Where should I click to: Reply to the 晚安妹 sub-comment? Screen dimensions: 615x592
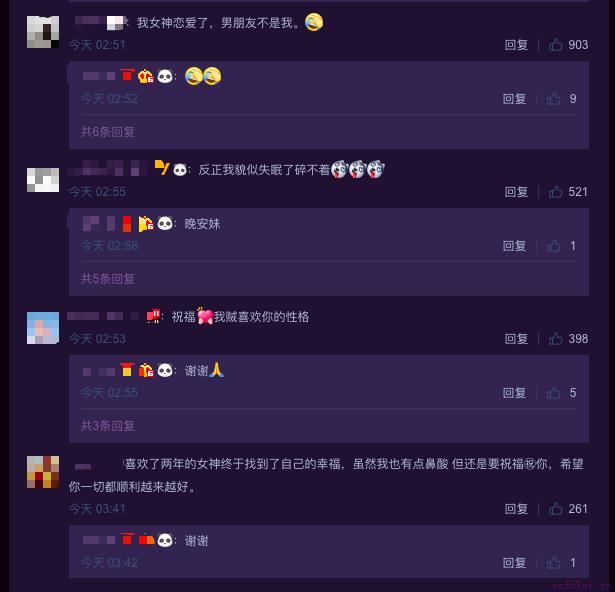514,246
